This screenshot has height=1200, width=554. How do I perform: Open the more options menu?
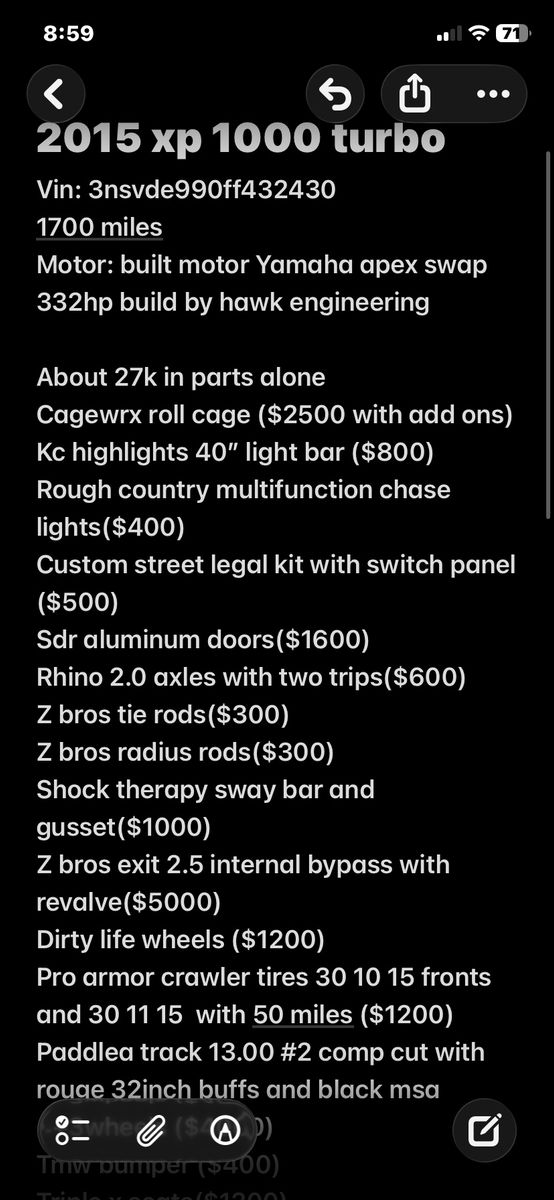pos(492,95)
